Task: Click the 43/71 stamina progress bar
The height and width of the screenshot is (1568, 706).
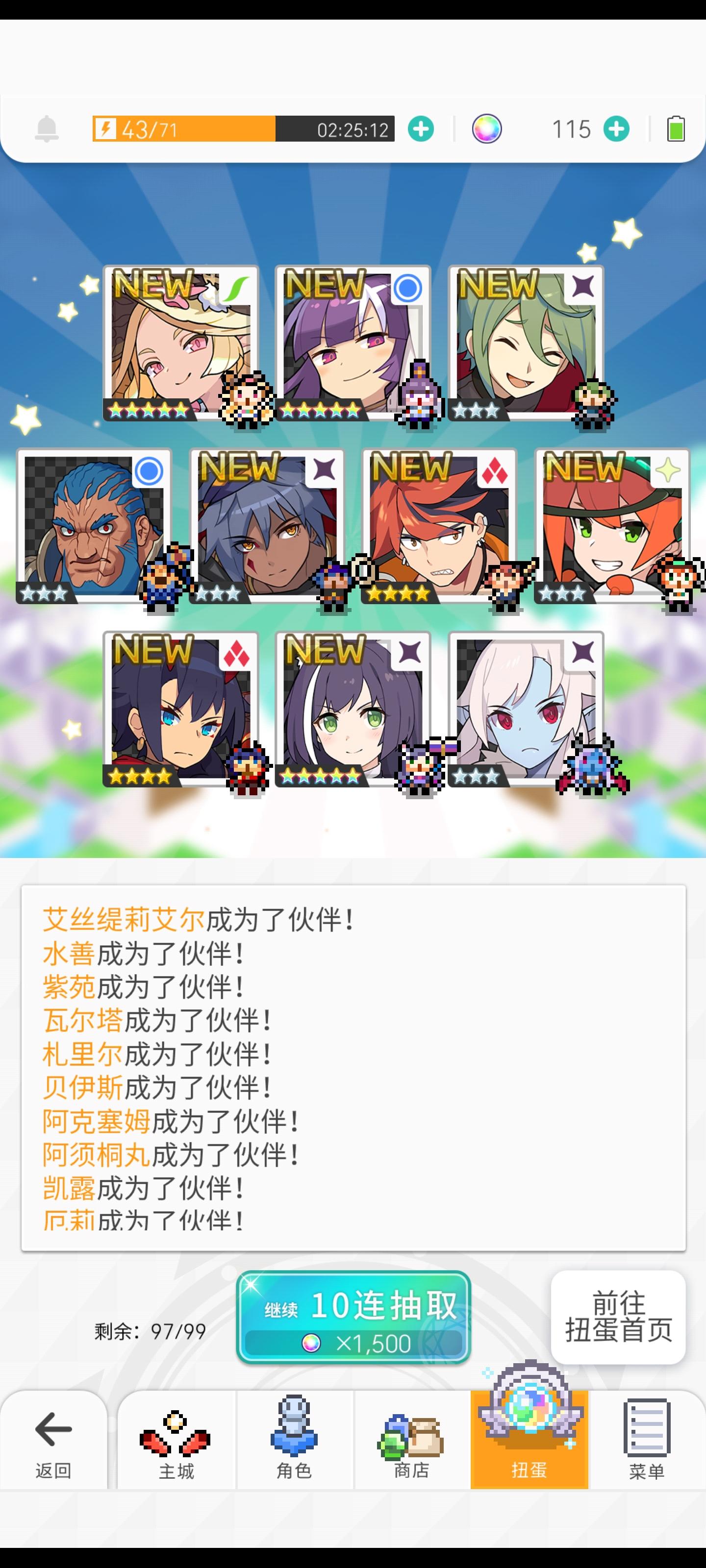Action: click(x=183, y=129)
